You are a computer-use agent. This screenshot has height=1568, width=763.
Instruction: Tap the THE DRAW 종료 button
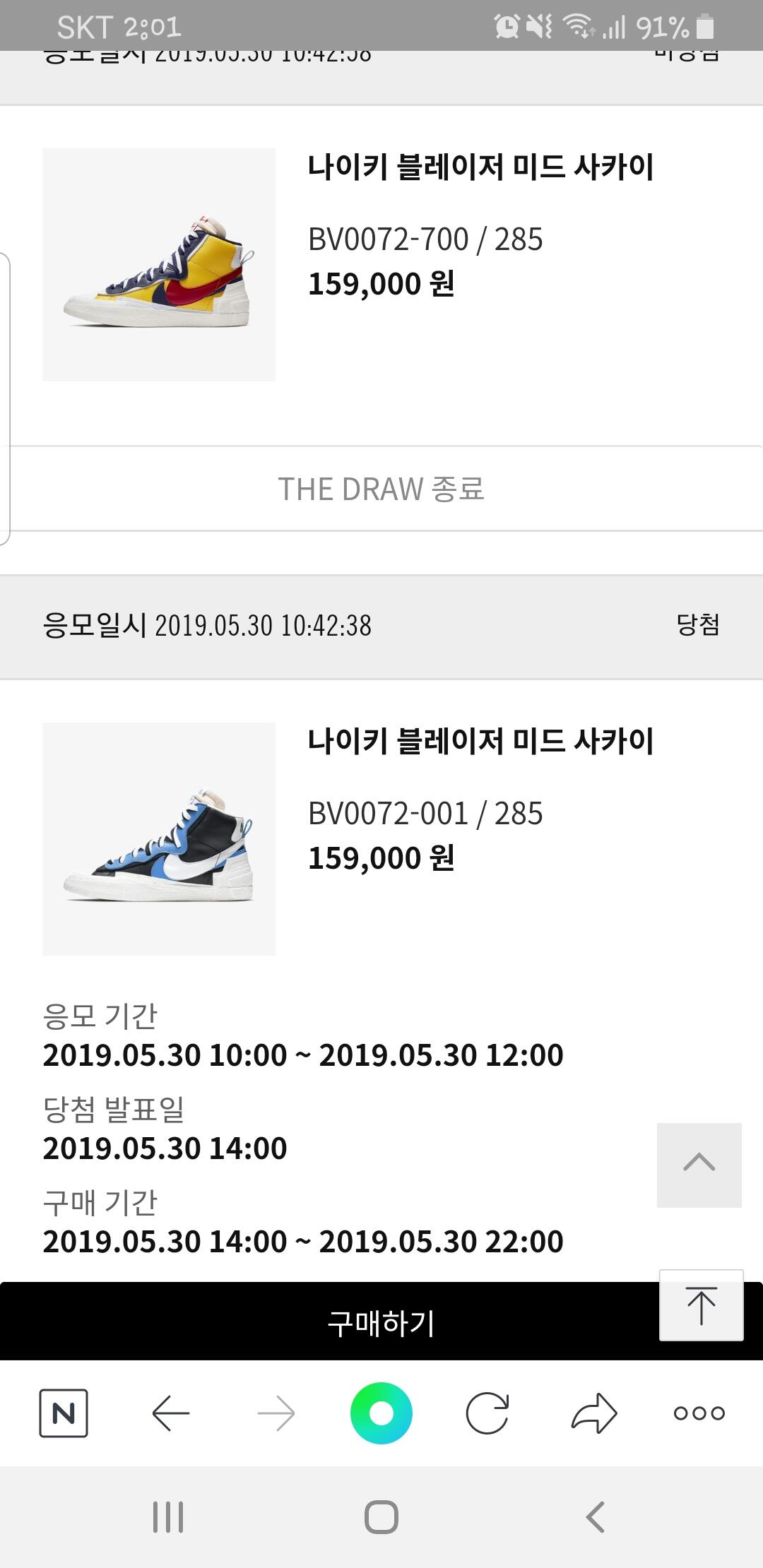(381, 489)
